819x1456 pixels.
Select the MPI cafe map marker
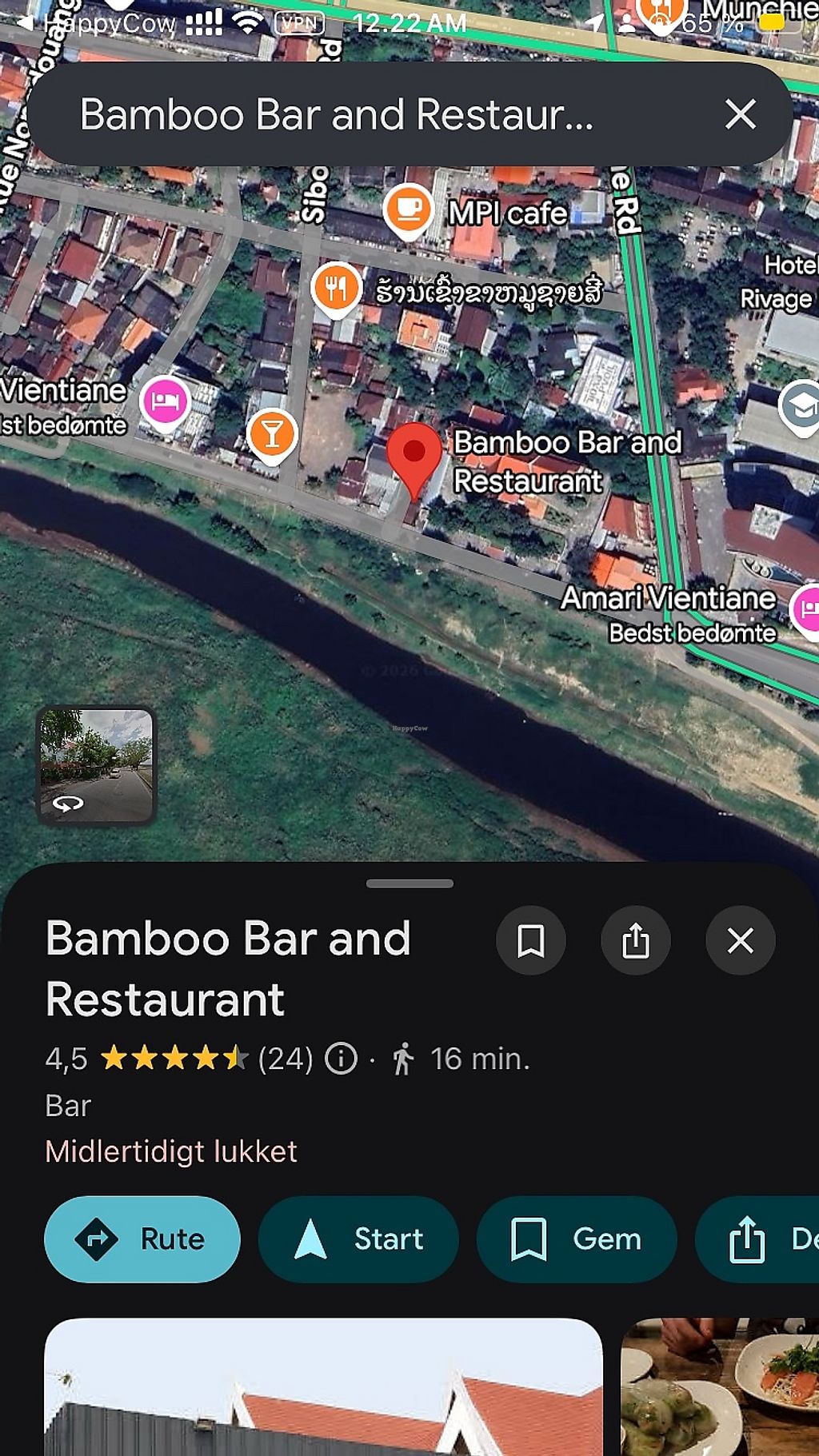click(x=408, y=209)
